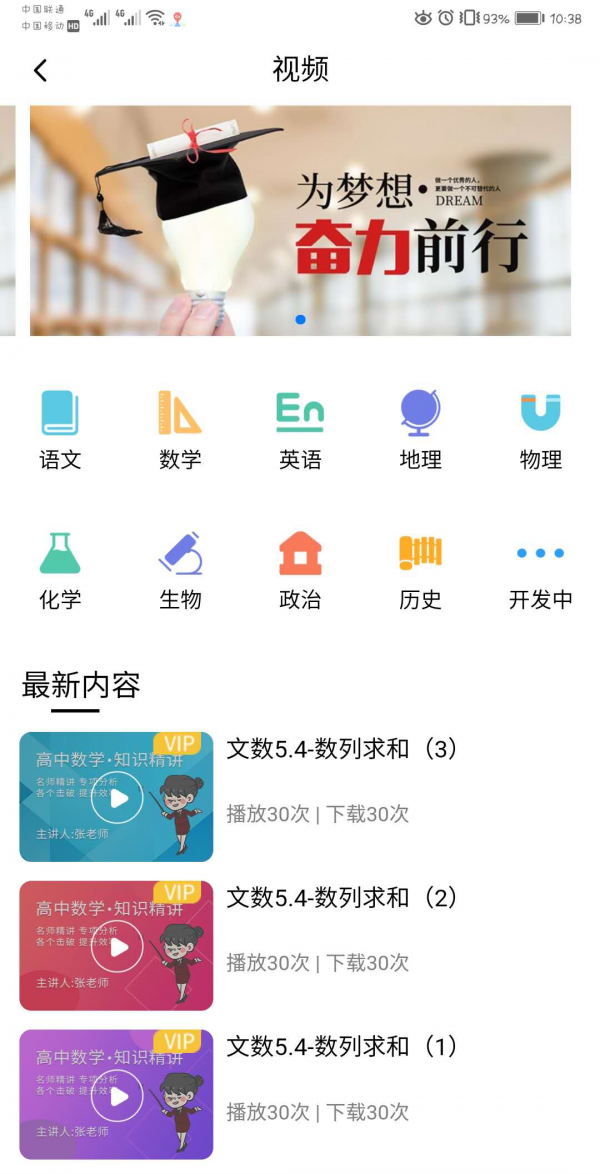Open the 物理 subject category

tap(540, 430)
